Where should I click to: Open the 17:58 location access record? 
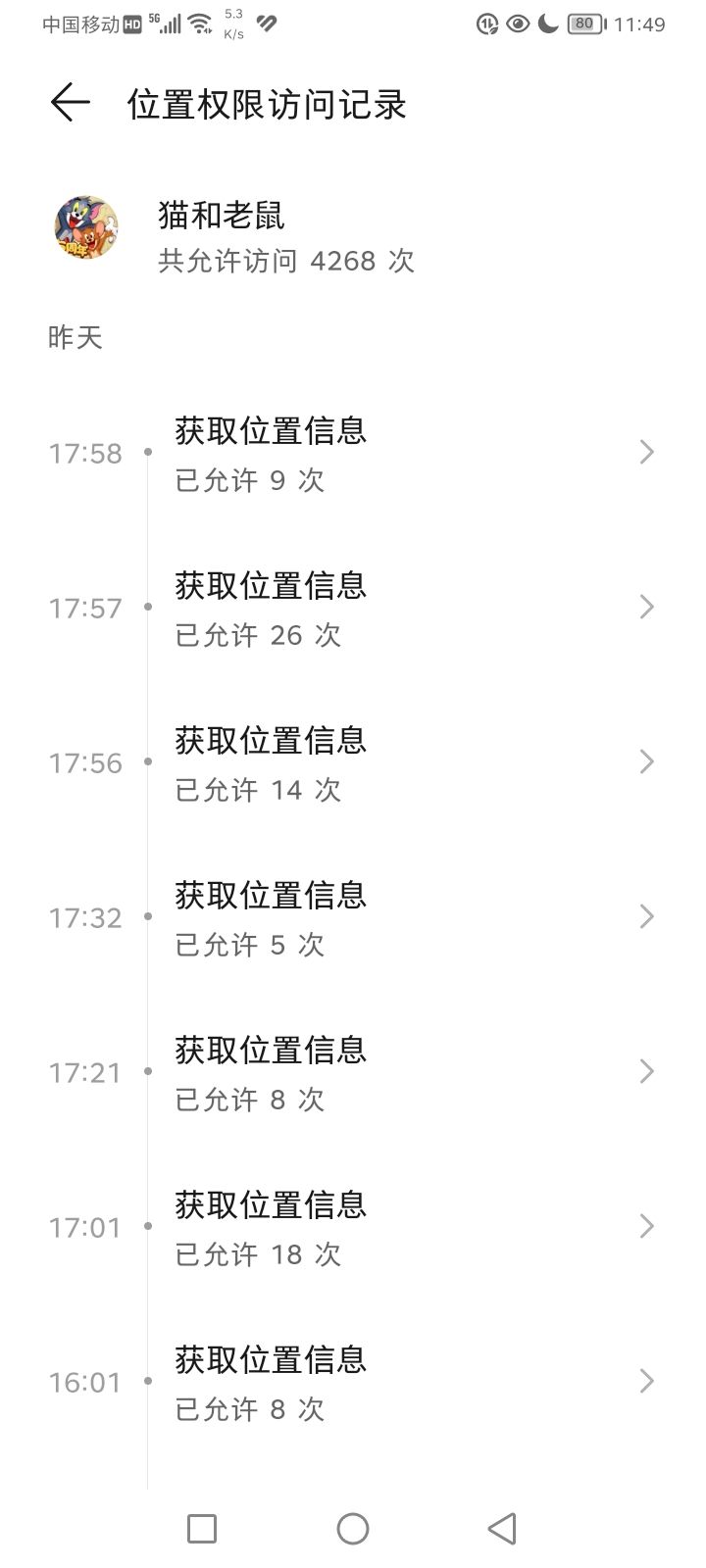353,453
